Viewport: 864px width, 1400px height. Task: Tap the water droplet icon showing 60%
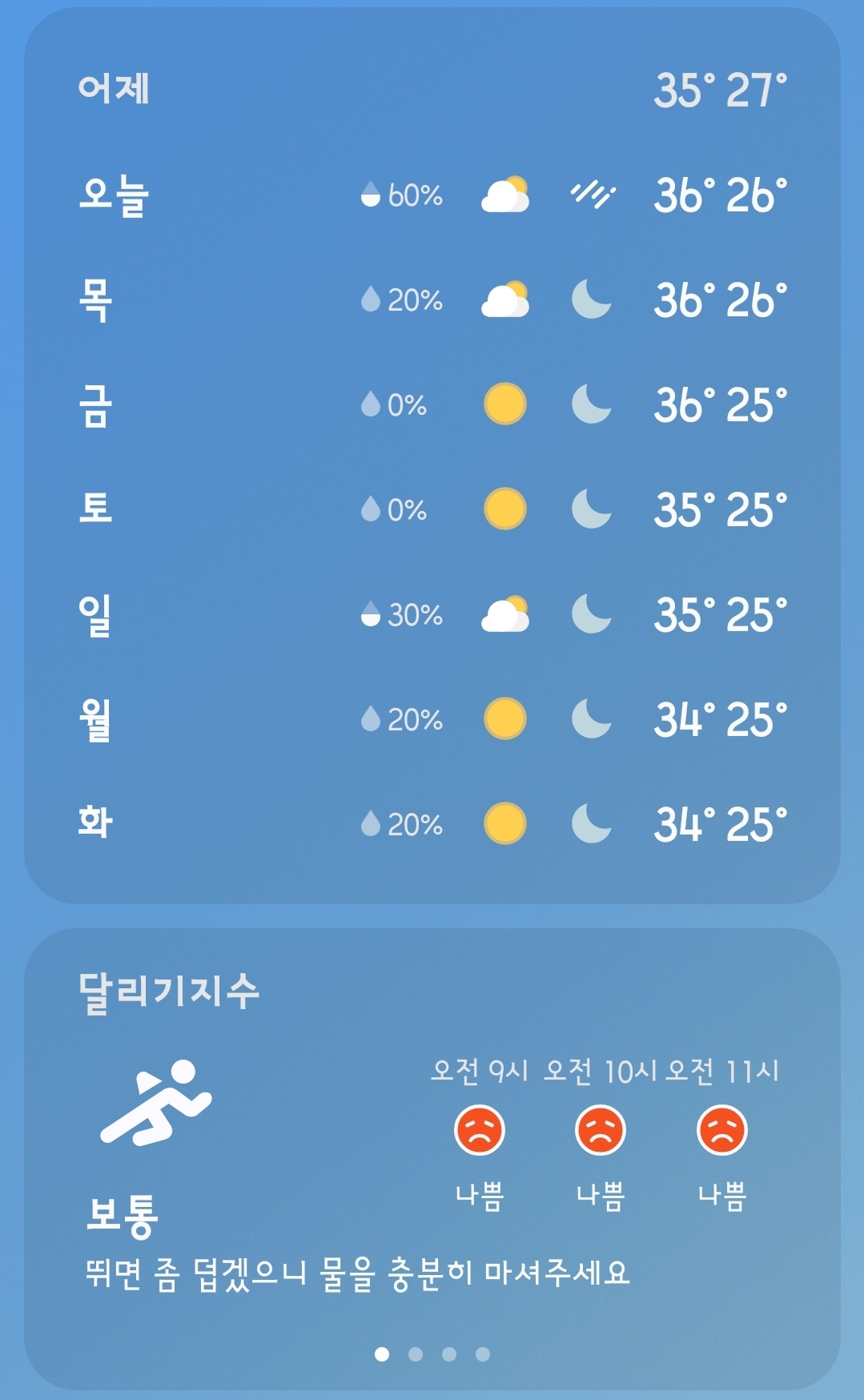pos(371,195)
